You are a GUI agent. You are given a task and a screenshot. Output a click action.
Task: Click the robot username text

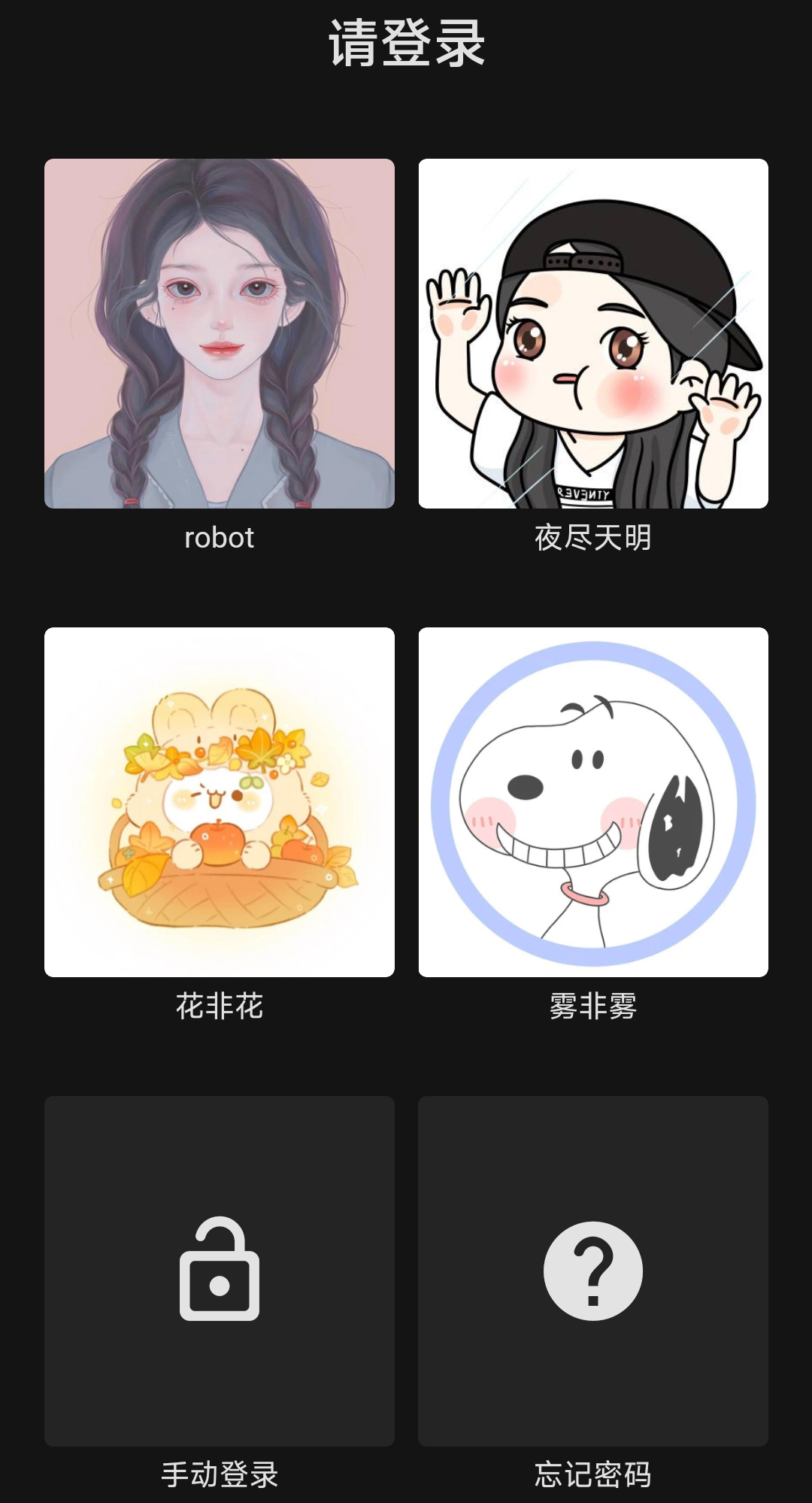(219, 537)
